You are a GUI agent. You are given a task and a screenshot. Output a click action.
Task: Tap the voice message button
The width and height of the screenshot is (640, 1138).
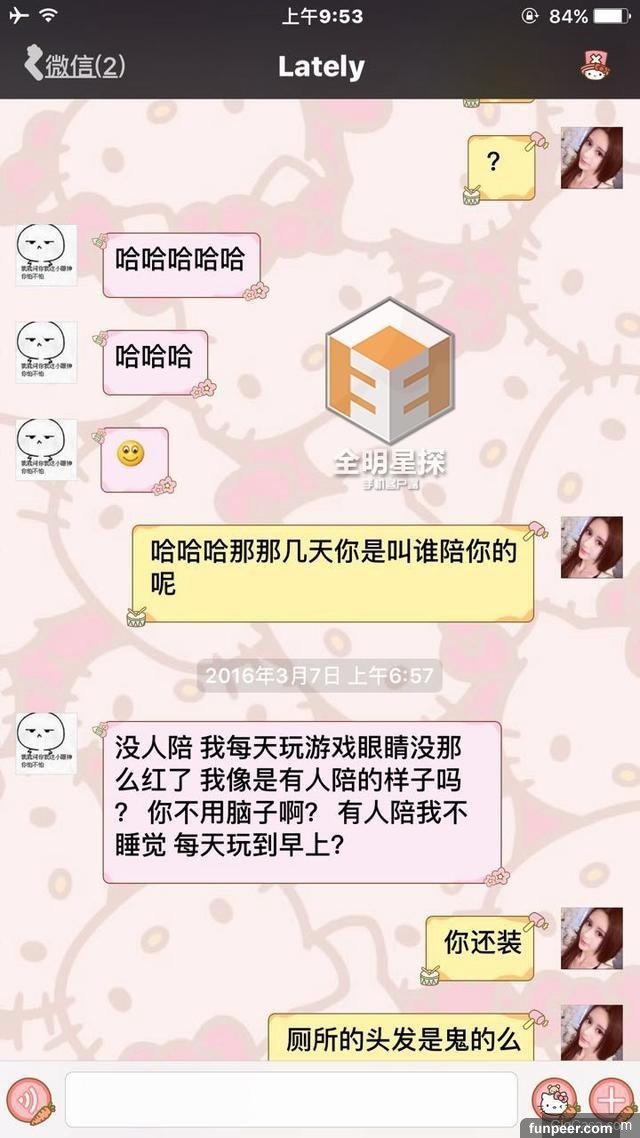pos(30,1098)
